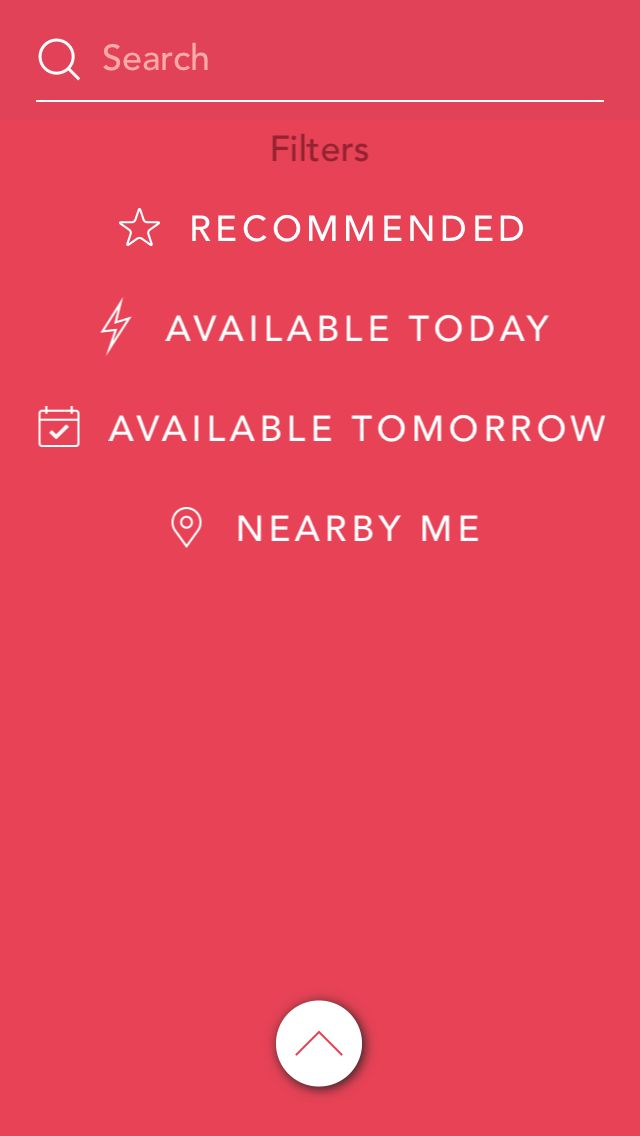Image resolution: width=640 pixels, height=1136 pixels.
Task: Choose the Available Tomorrow filter
Action: coord(321,427)
